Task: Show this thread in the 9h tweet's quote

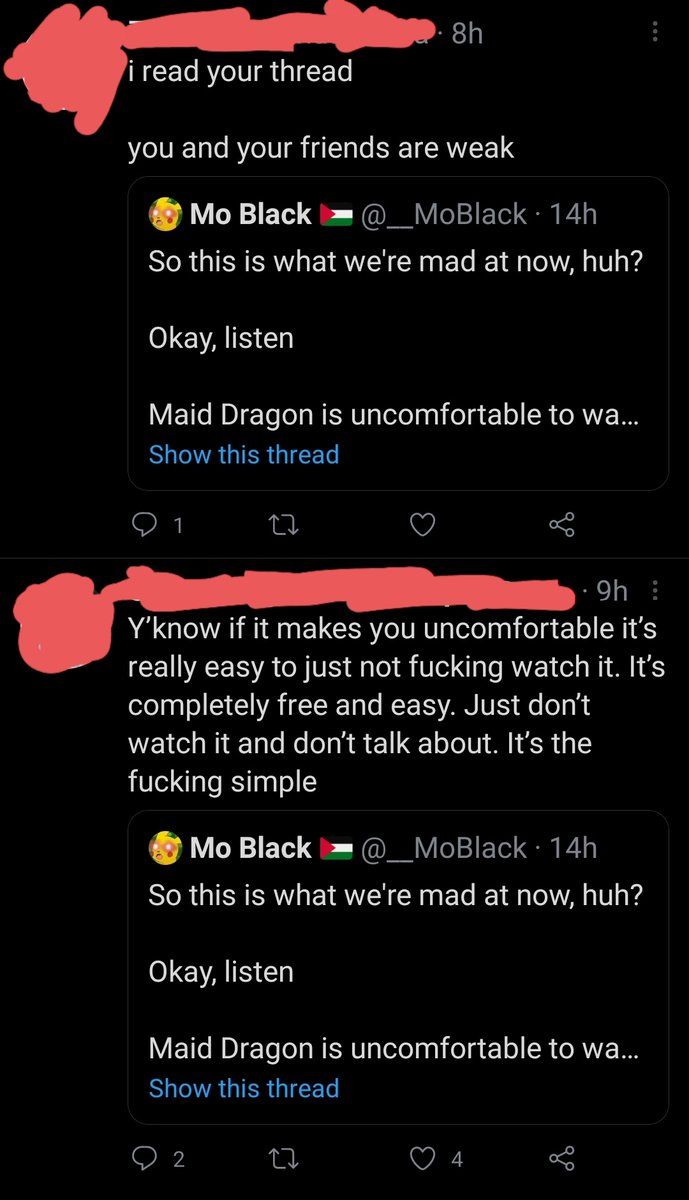Action: click(243, 1089)
